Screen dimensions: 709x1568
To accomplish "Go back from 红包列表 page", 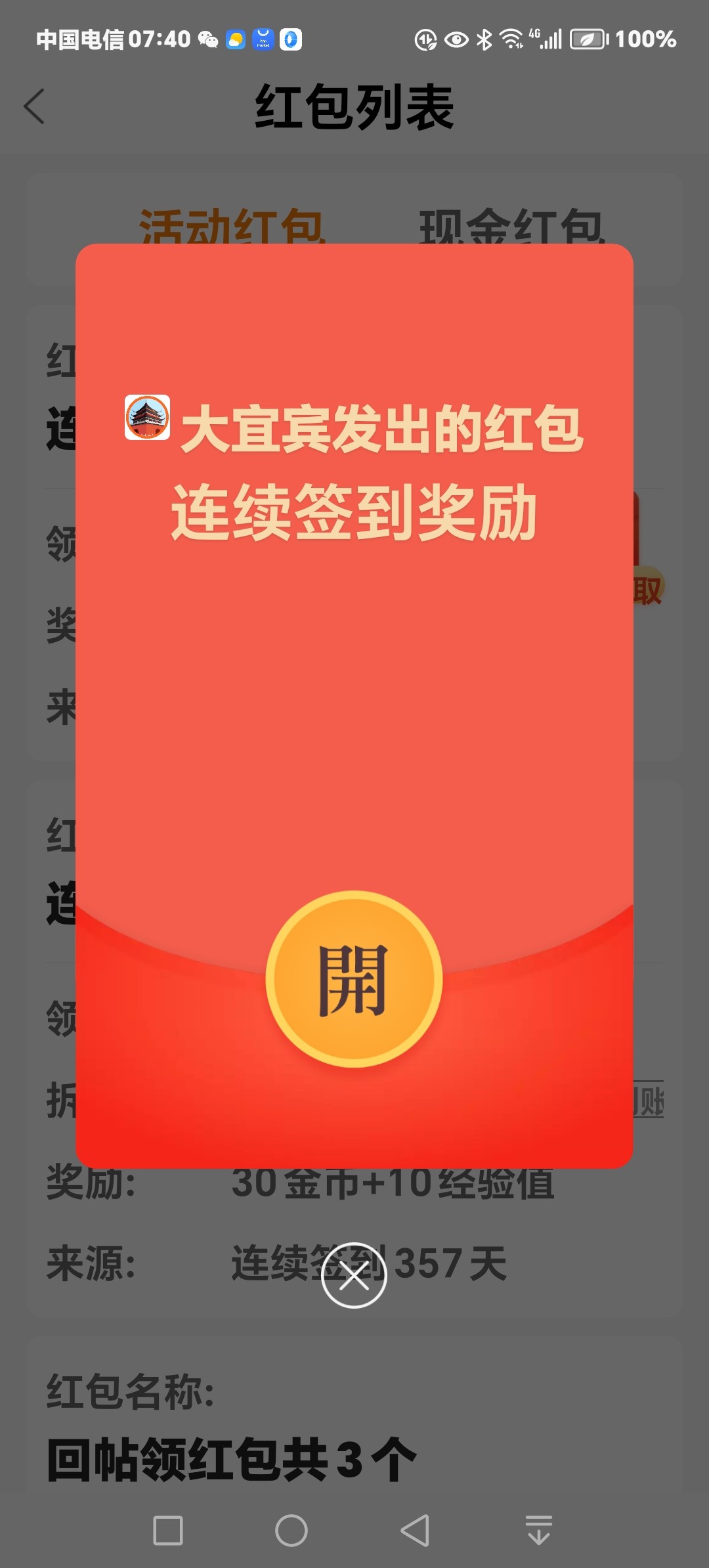I will (34, 106).
